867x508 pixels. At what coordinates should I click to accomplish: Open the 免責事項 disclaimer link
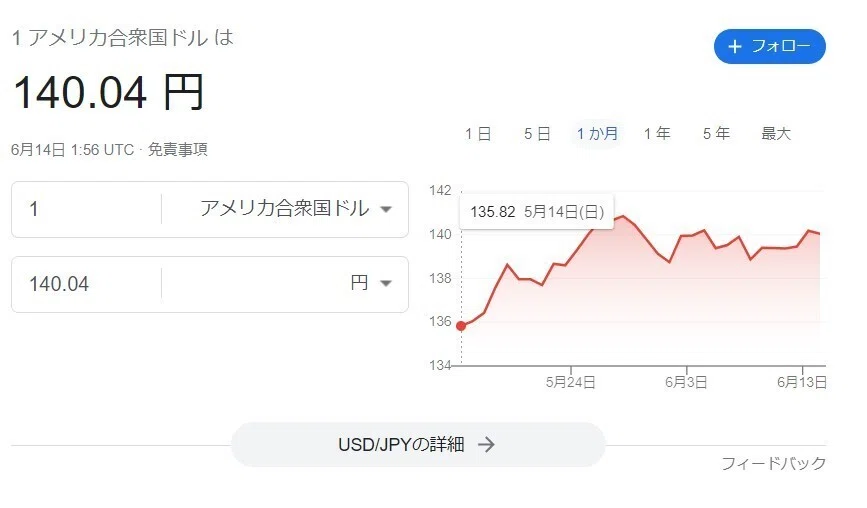(x=177, y=150)
